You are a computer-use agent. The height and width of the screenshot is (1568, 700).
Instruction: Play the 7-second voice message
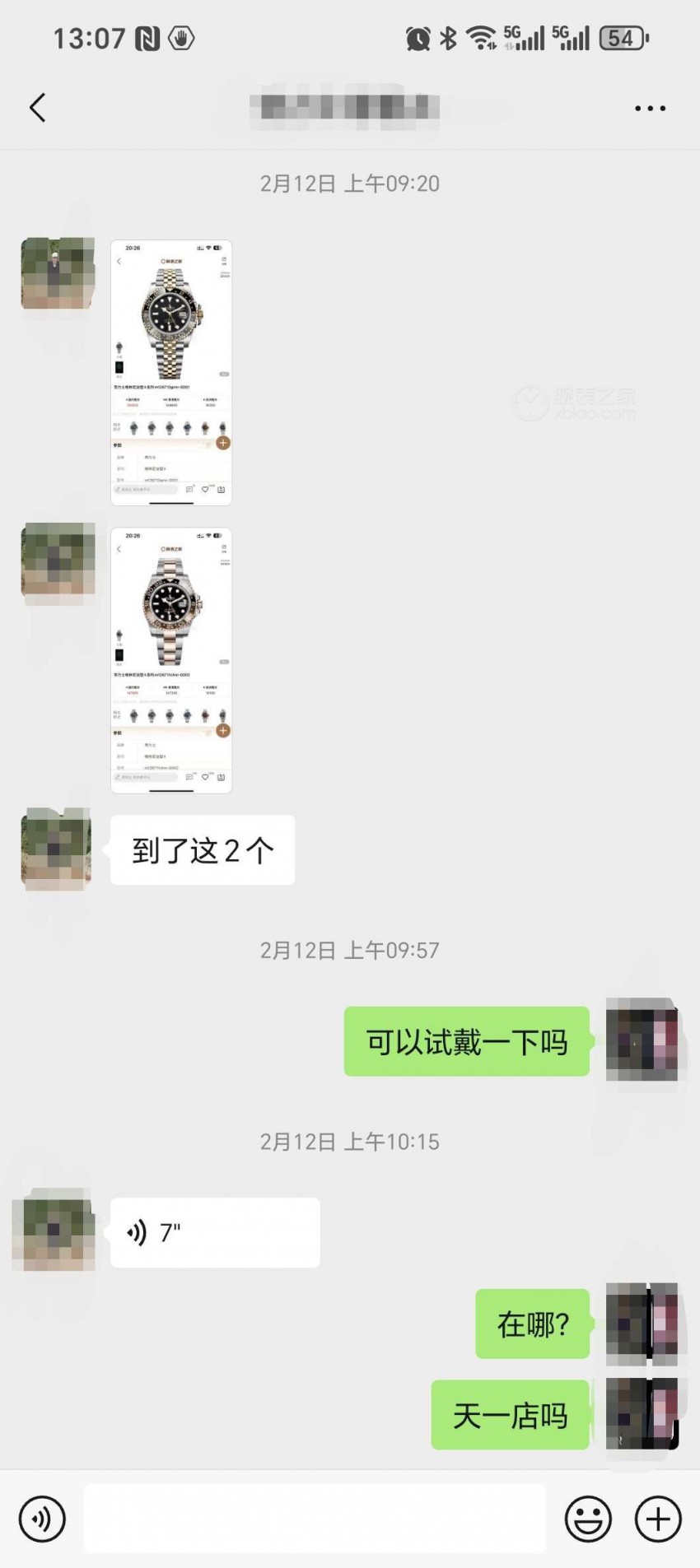pyautogui.click(x=214, y=1232)
